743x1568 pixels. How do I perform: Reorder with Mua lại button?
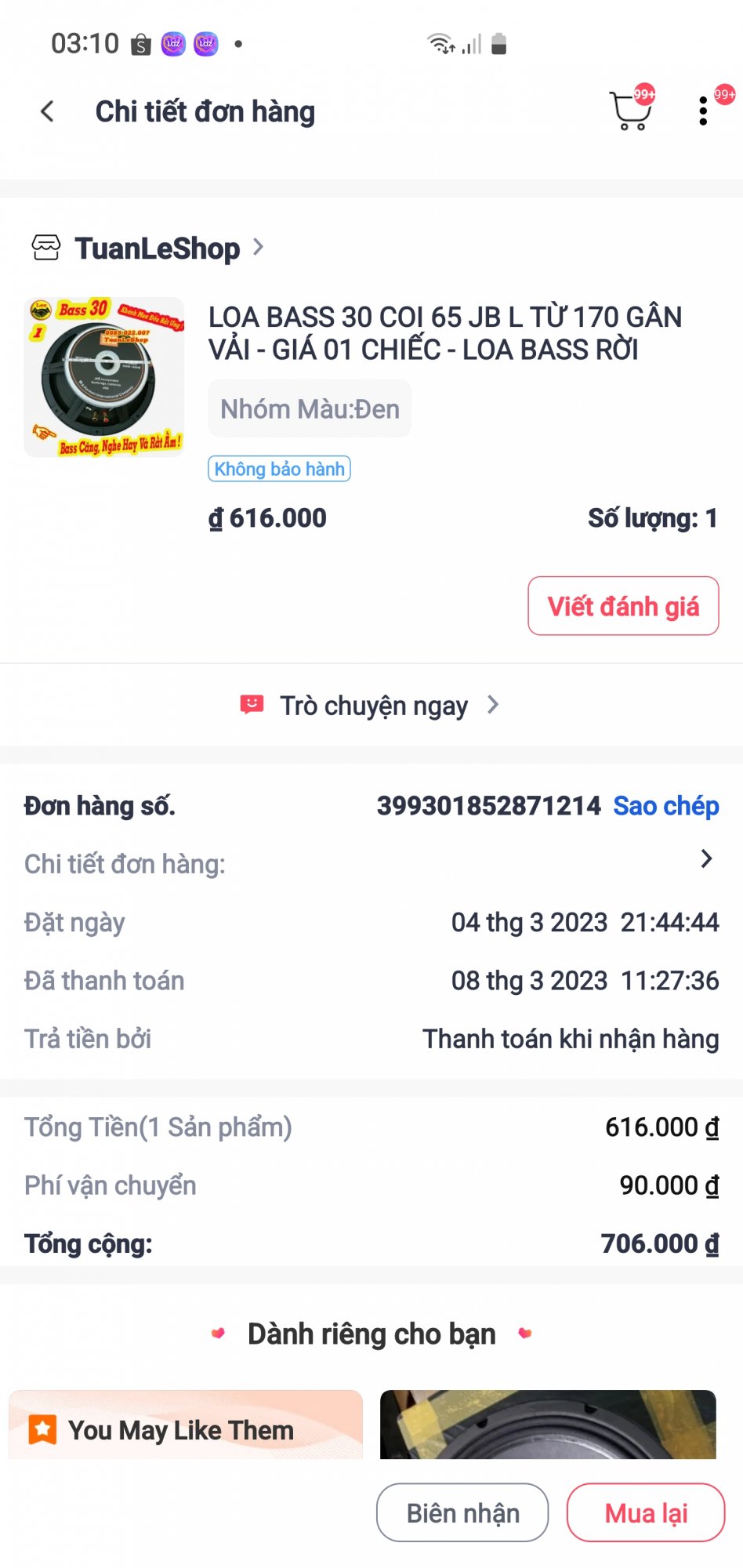pos(646,1512)
